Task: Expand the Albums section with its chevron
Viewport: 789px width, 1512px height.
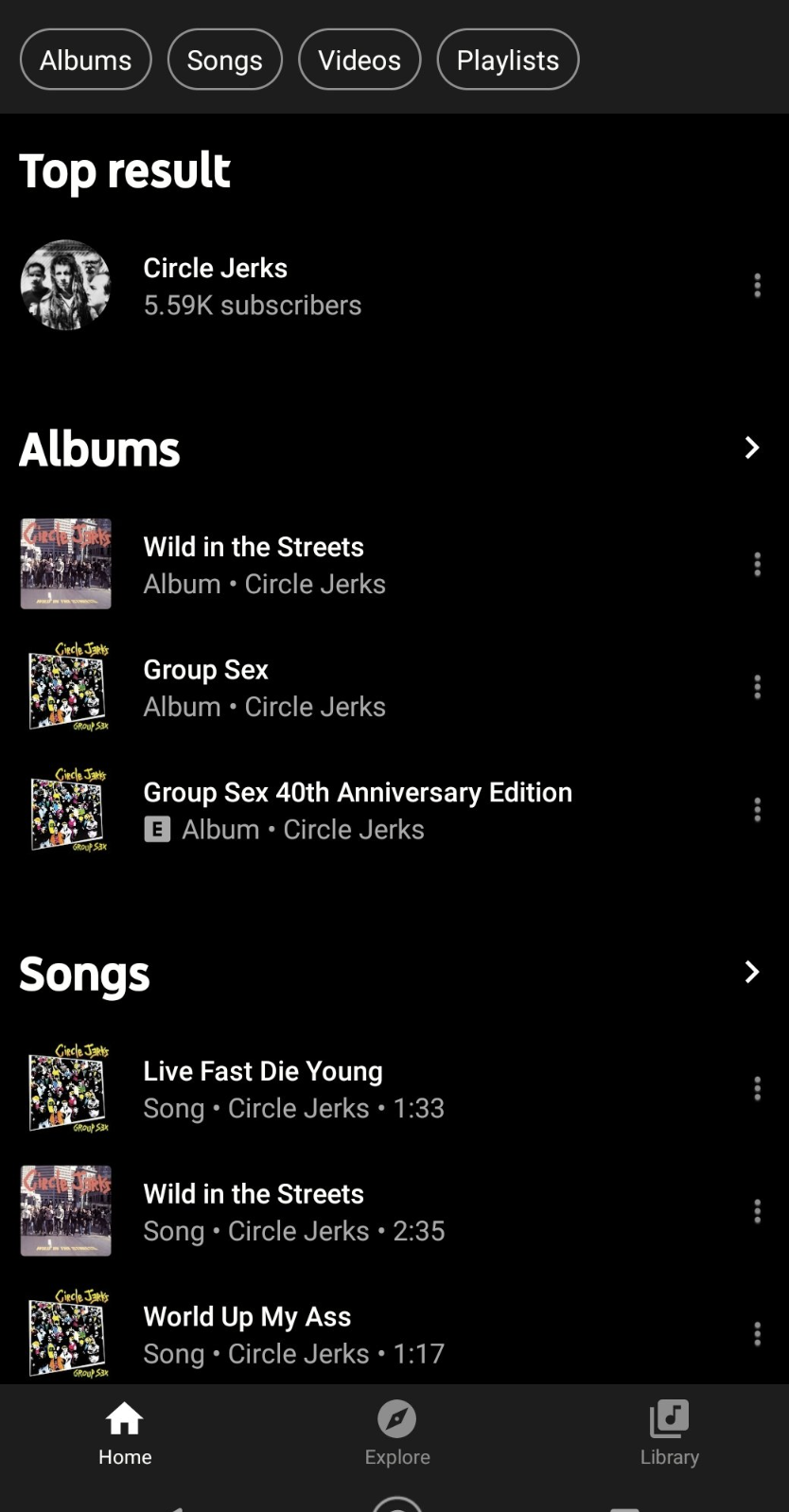Action: [750, 448]
